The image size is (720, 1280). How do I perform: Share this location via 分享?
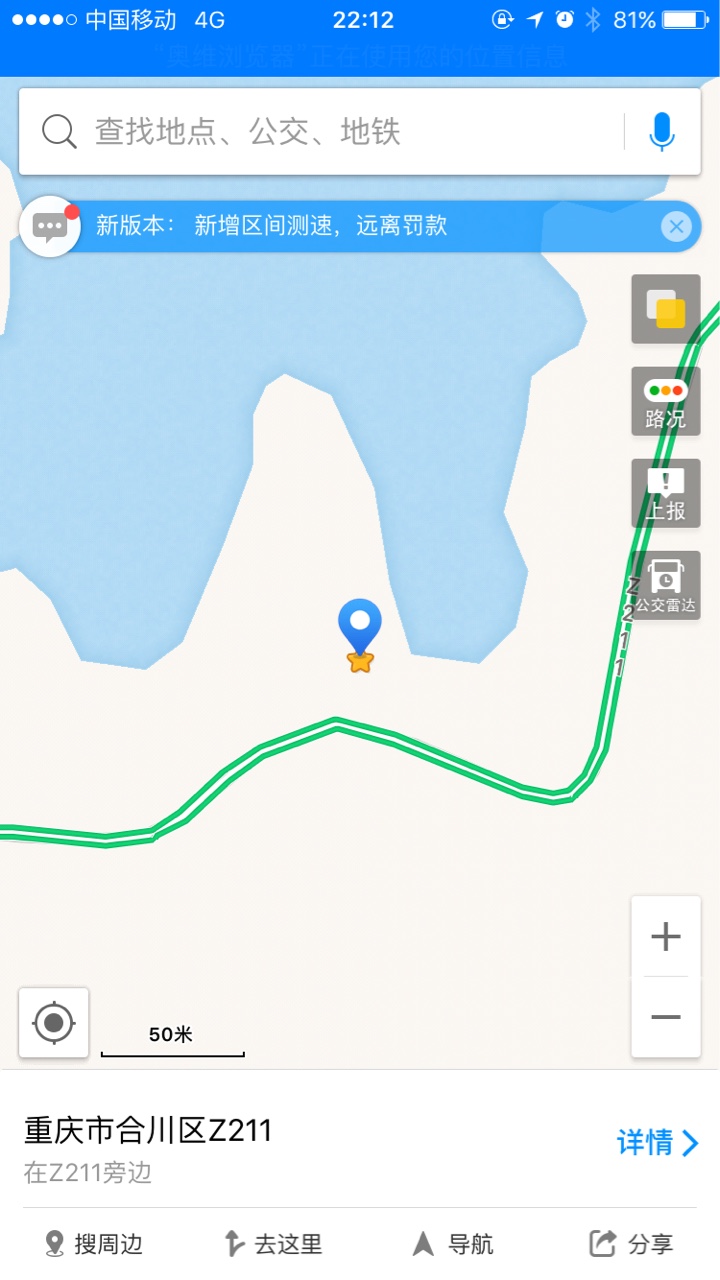631,1244
